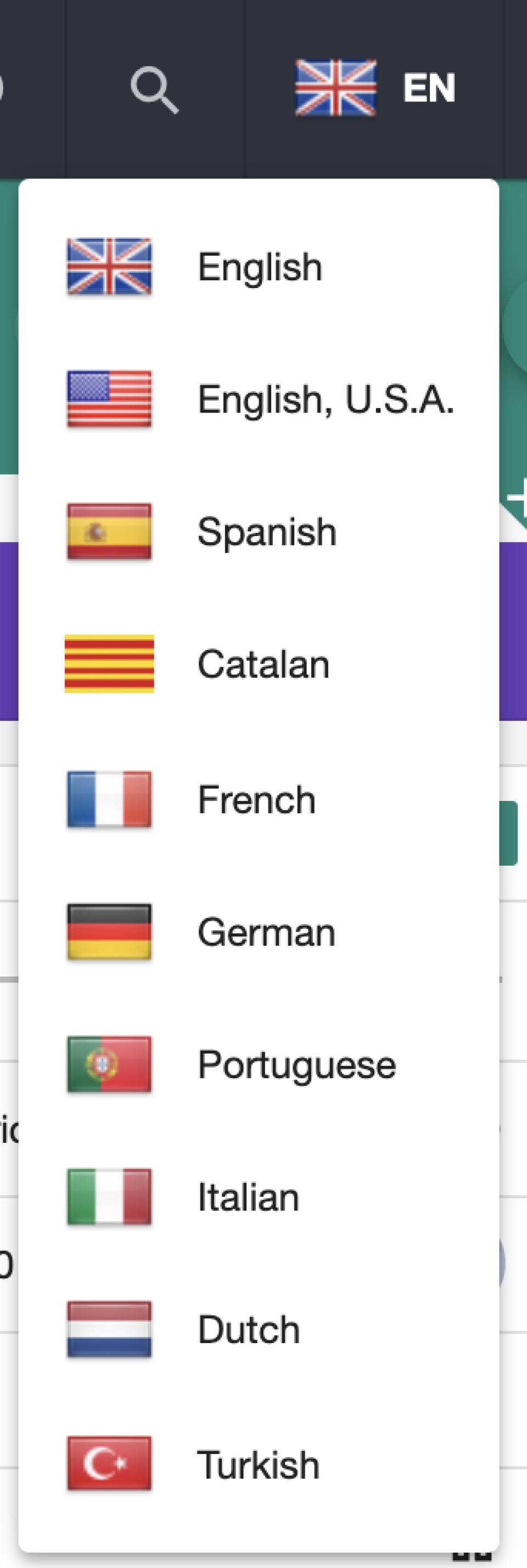Switch the language to Spanish
This screenshot has width=527, height=1568.
[x=266, y=532]
